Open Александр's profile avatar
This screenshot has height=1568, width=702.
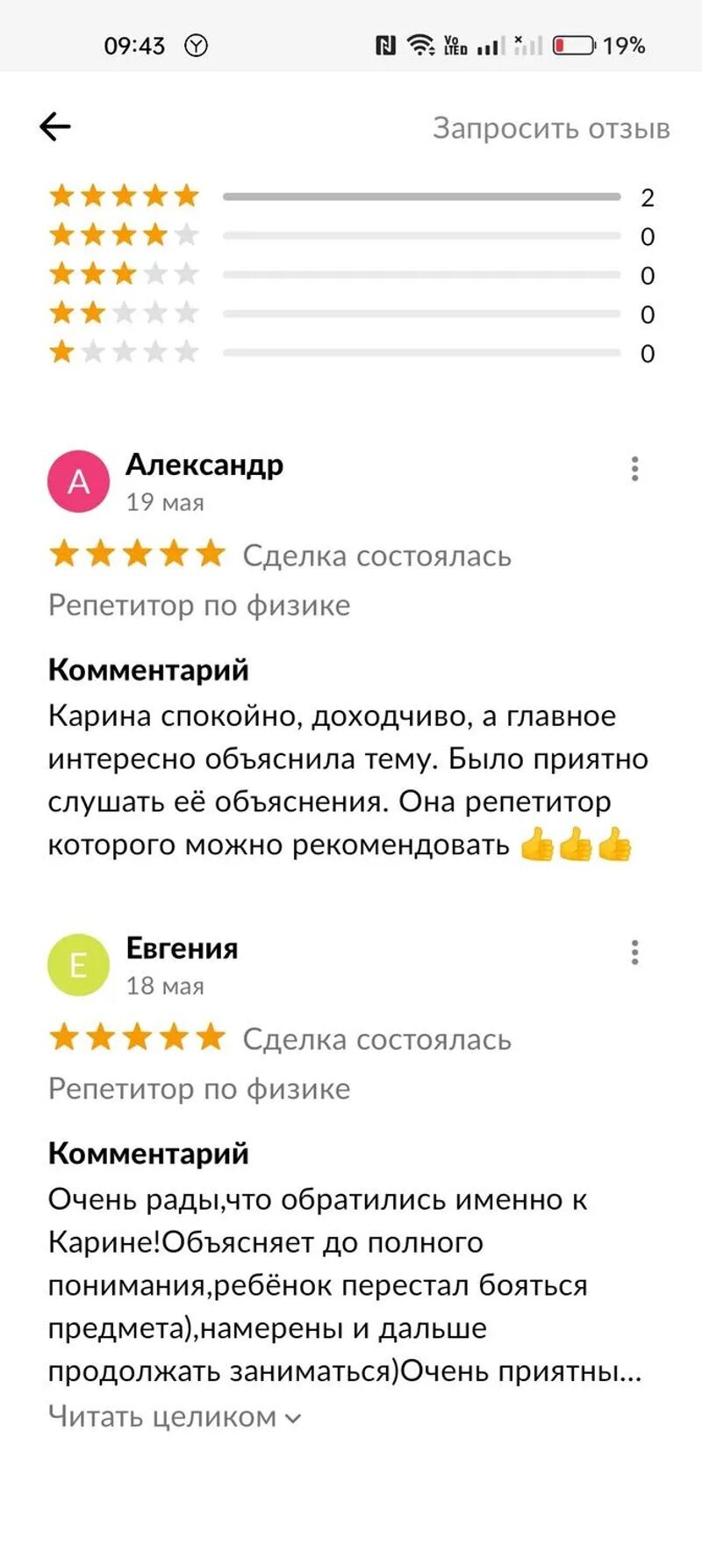(x=78, y=481)
